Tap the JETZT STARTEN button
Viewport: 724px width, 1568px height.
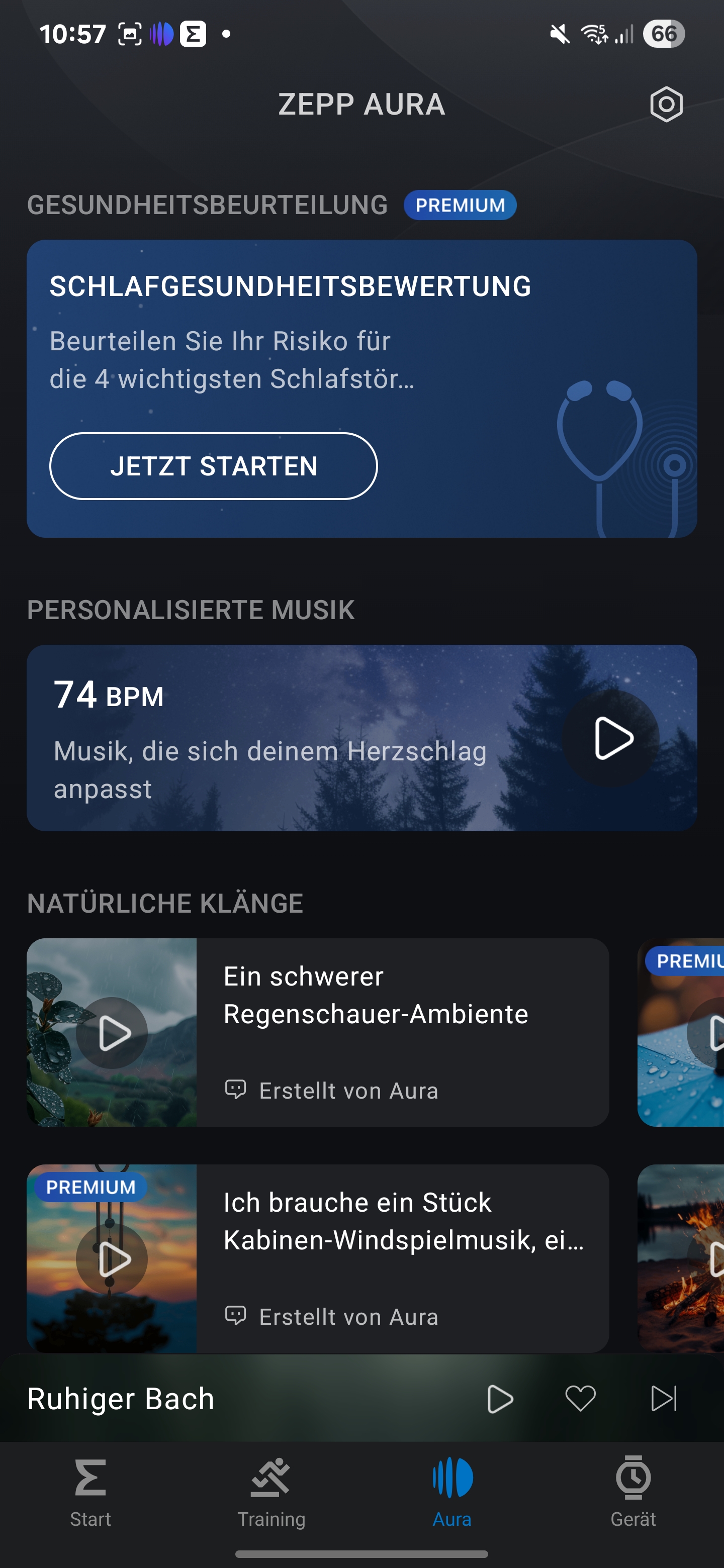point(213,466)
